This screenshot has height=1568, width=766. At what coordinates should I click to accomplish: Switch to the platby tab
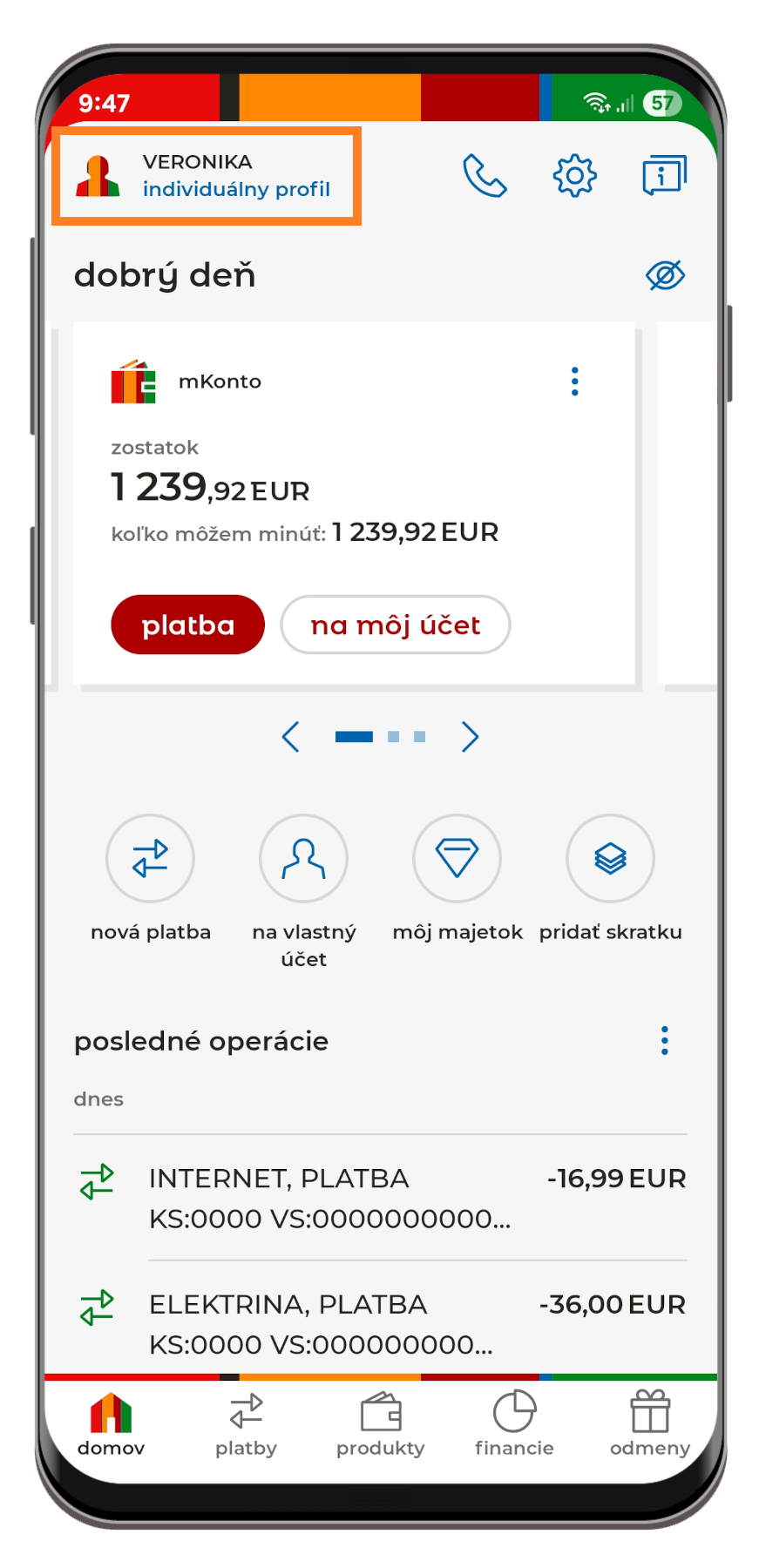pos(245,1420)
